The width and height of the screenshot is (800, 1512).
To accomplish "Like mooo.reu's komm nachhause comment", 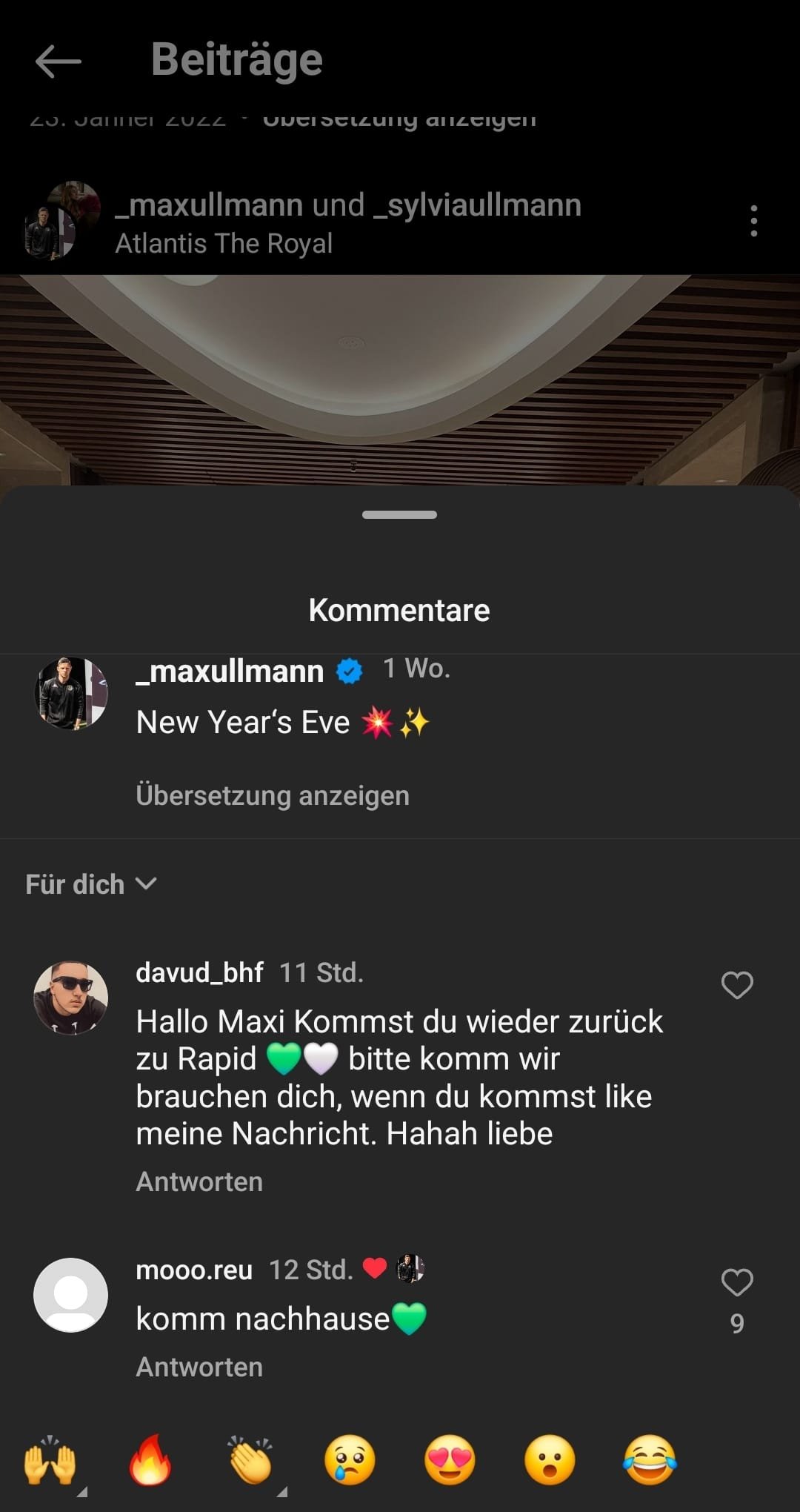I will coord(737,1282).
